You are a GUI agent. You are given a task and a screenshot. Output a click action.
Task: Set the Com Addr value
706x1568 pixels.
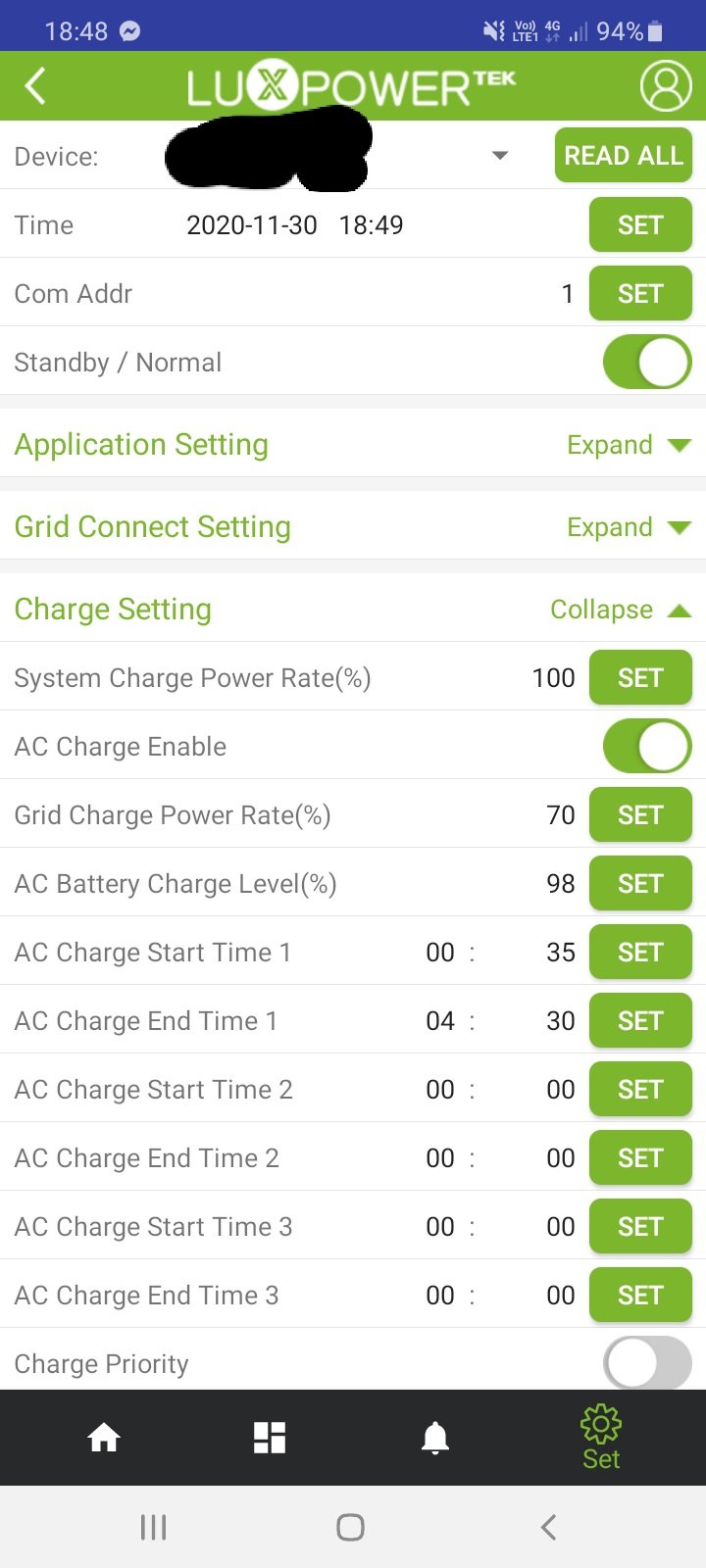(640, 294)
